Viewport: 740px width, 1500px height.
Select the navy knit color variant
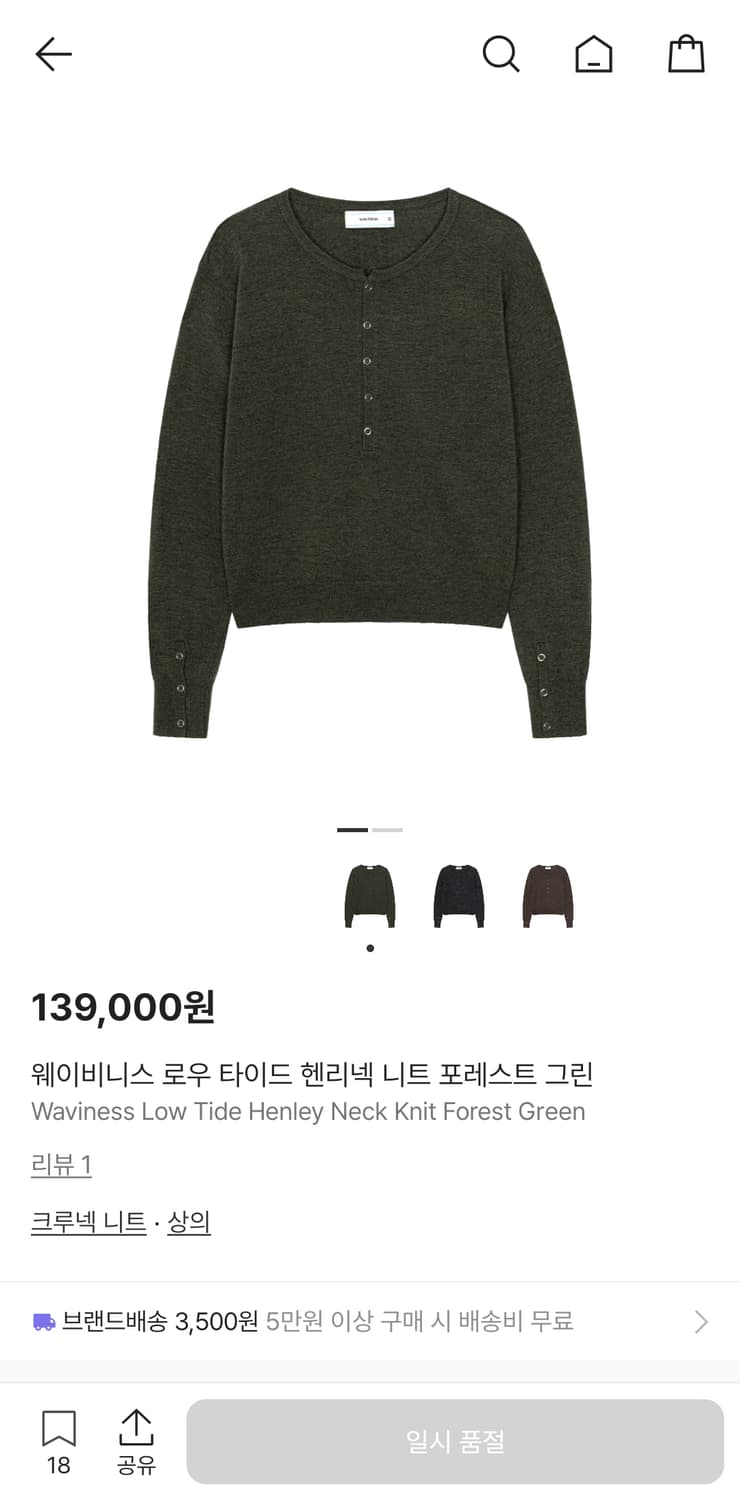(x=459, y=895)
